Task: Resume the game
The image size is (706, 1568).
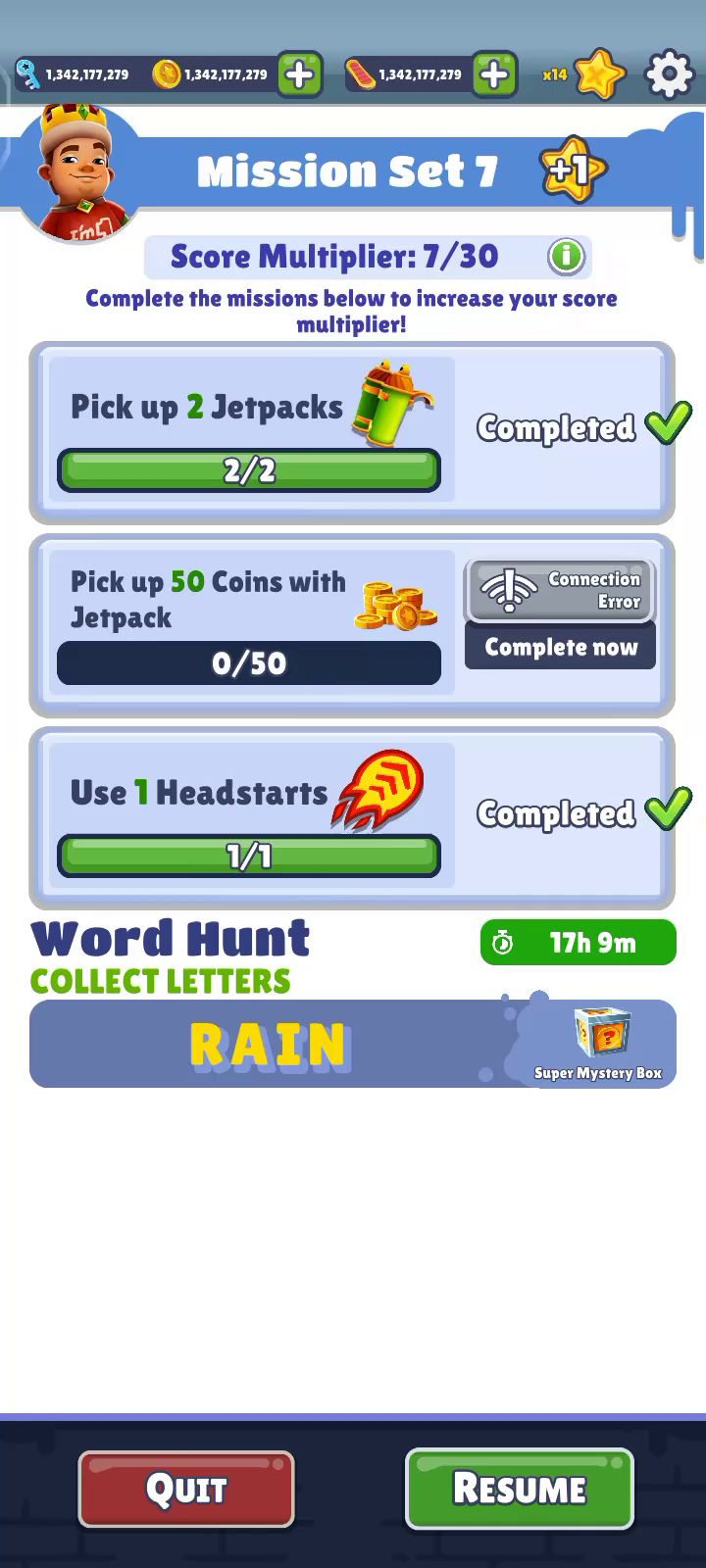Action: click(x=519, y=1489)
